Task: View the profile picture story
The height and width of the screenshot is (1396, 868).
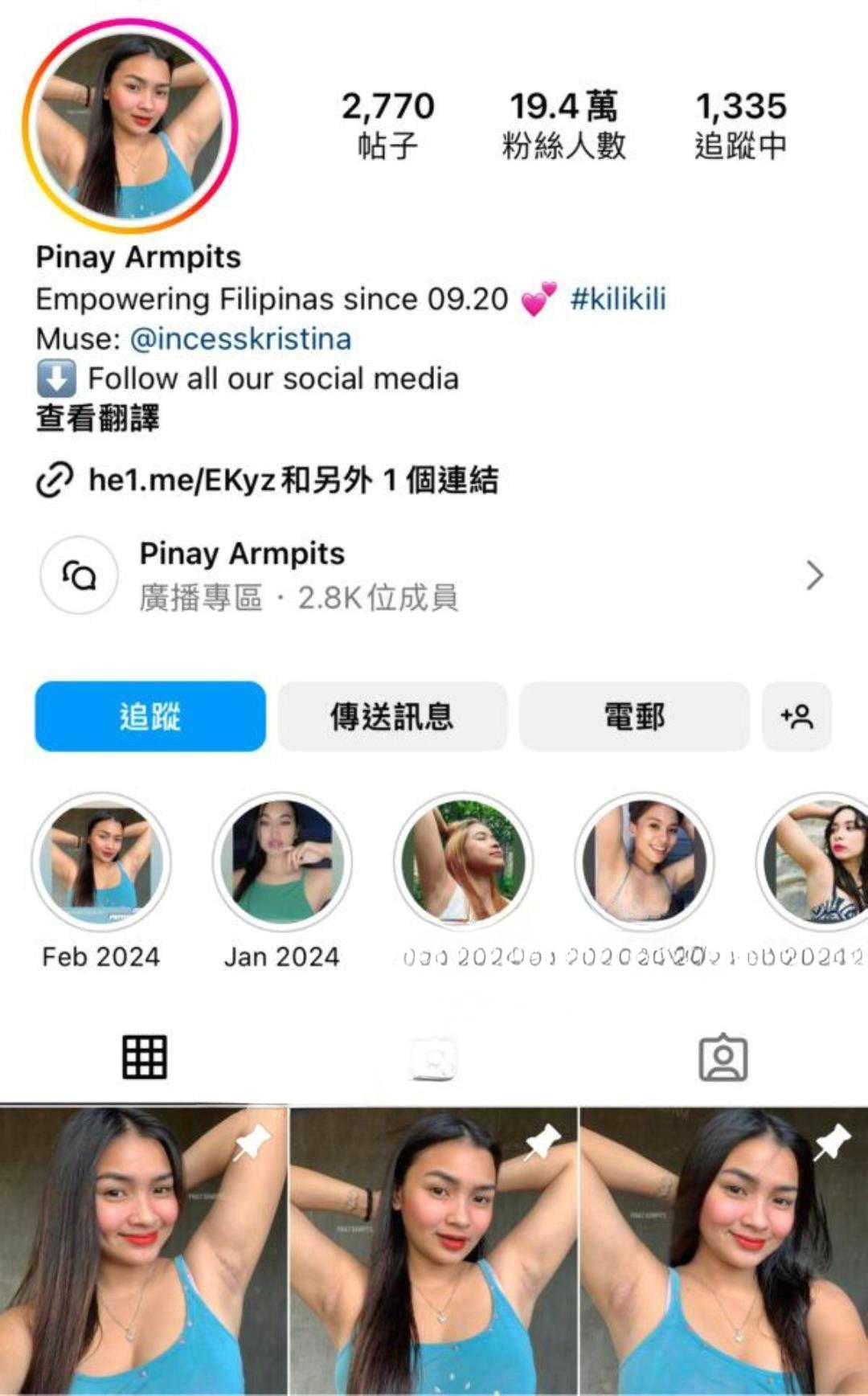Action: pyautogui.click(x=131, y=126)
